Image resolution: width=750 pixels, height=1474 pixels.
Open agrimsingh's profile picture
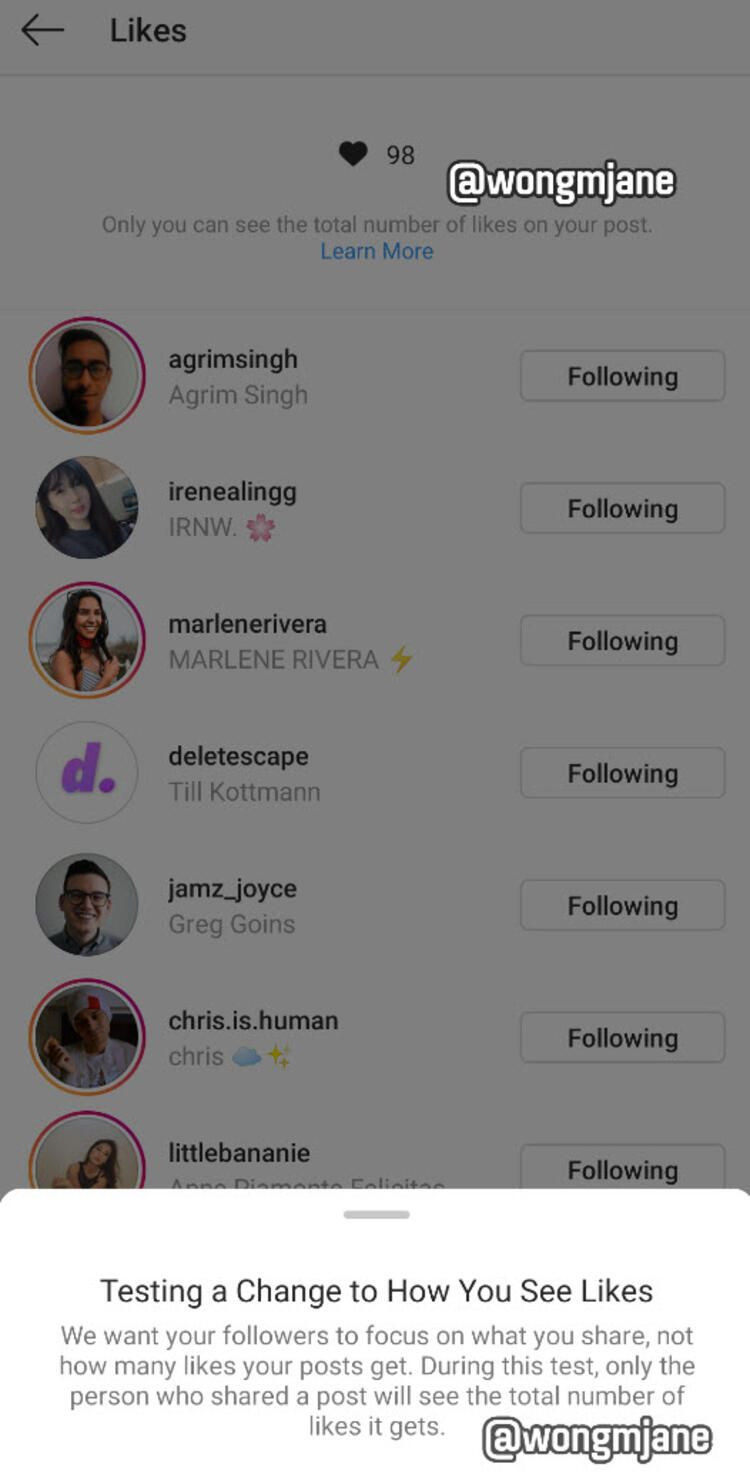[x=87, y=376]
